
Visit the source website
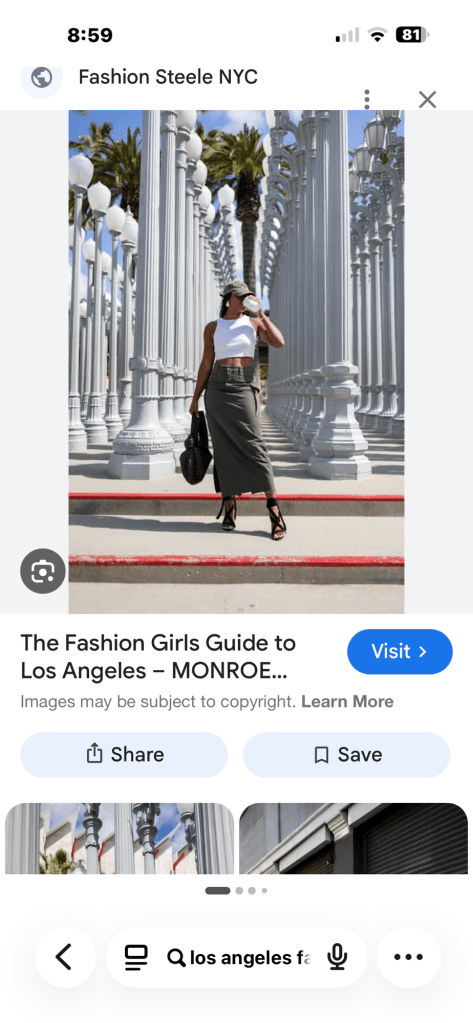click(399, 651)
